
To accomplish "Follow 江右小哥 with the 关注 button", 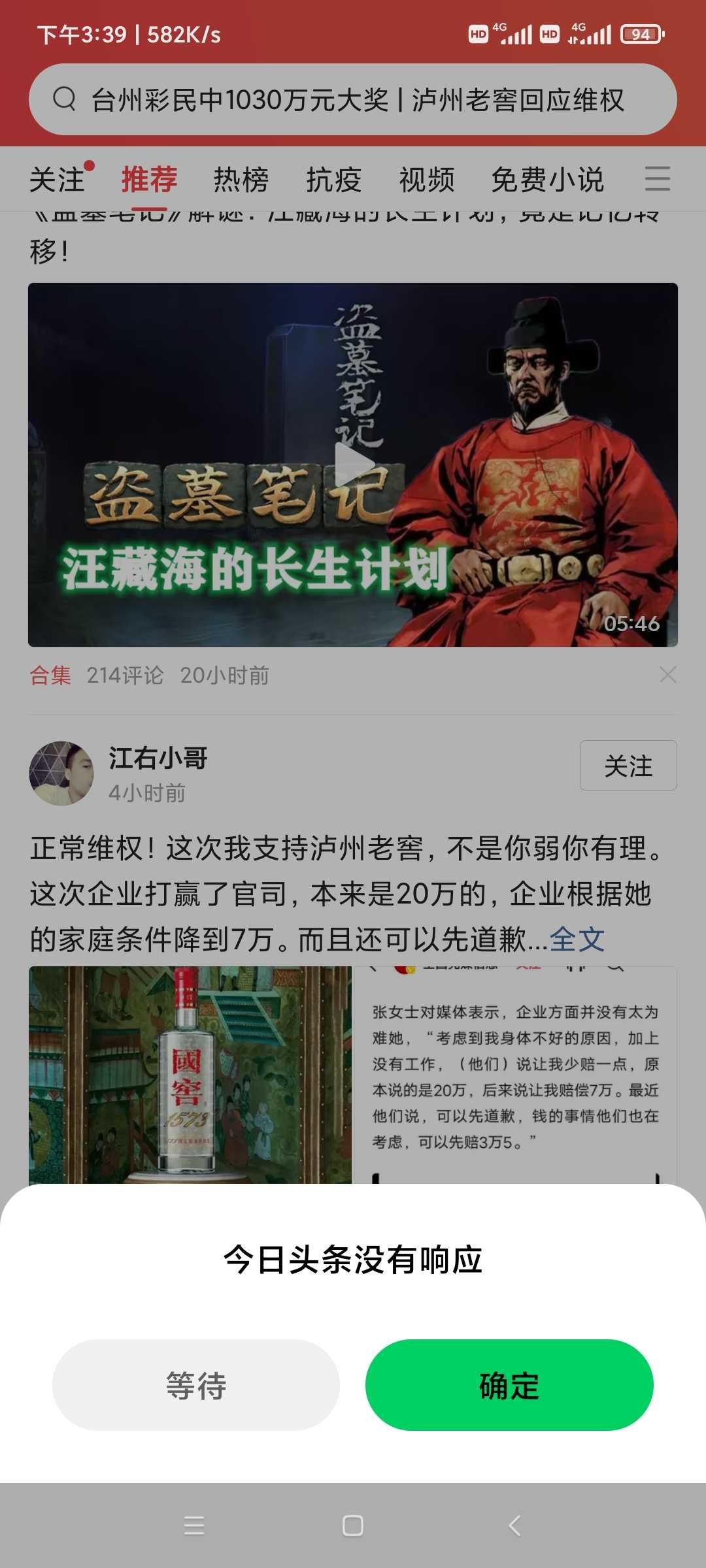I will pyautogui.click(x=628, y=766).
